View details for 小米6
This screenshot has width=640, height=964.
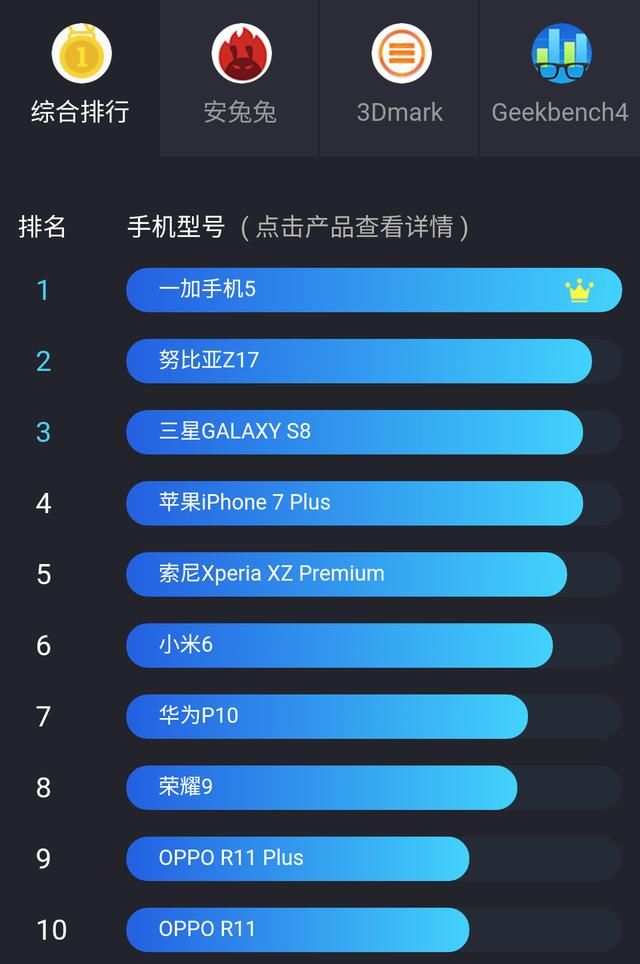pos(339,645)
